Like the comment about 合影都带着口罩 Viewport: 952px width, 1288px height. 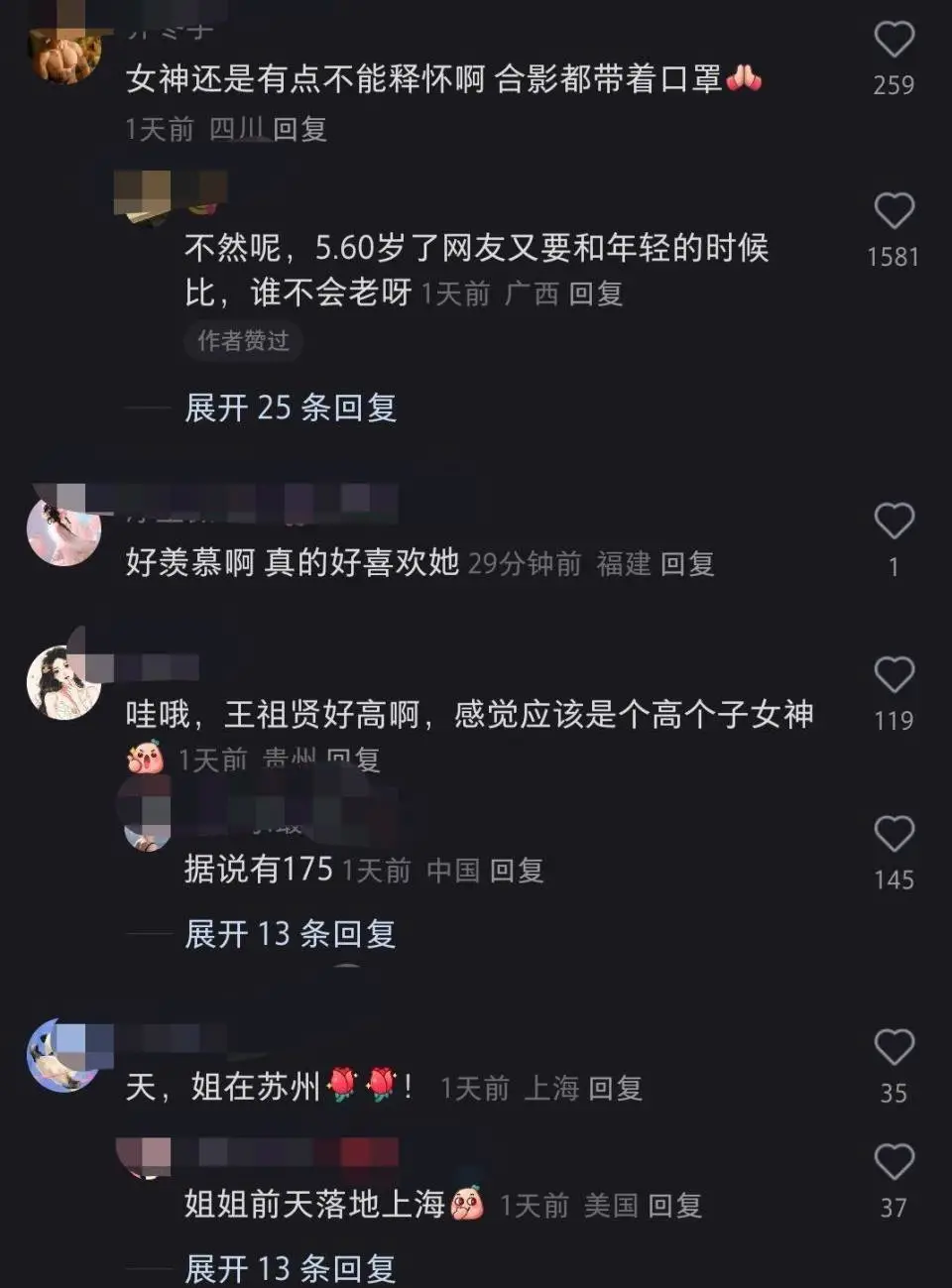click(893, 41)
